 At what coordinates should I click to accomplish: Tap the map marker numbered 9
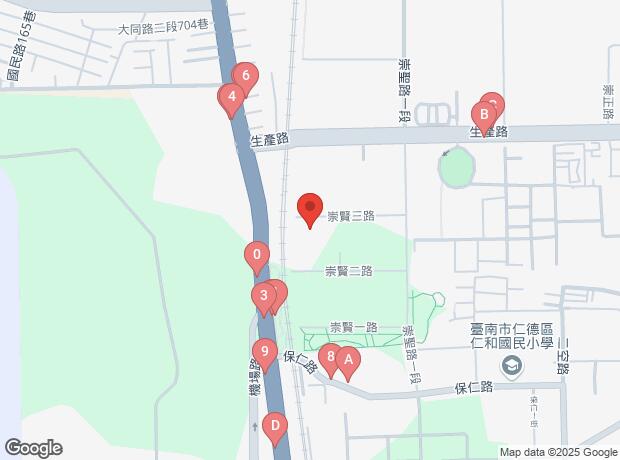(264, 351)
